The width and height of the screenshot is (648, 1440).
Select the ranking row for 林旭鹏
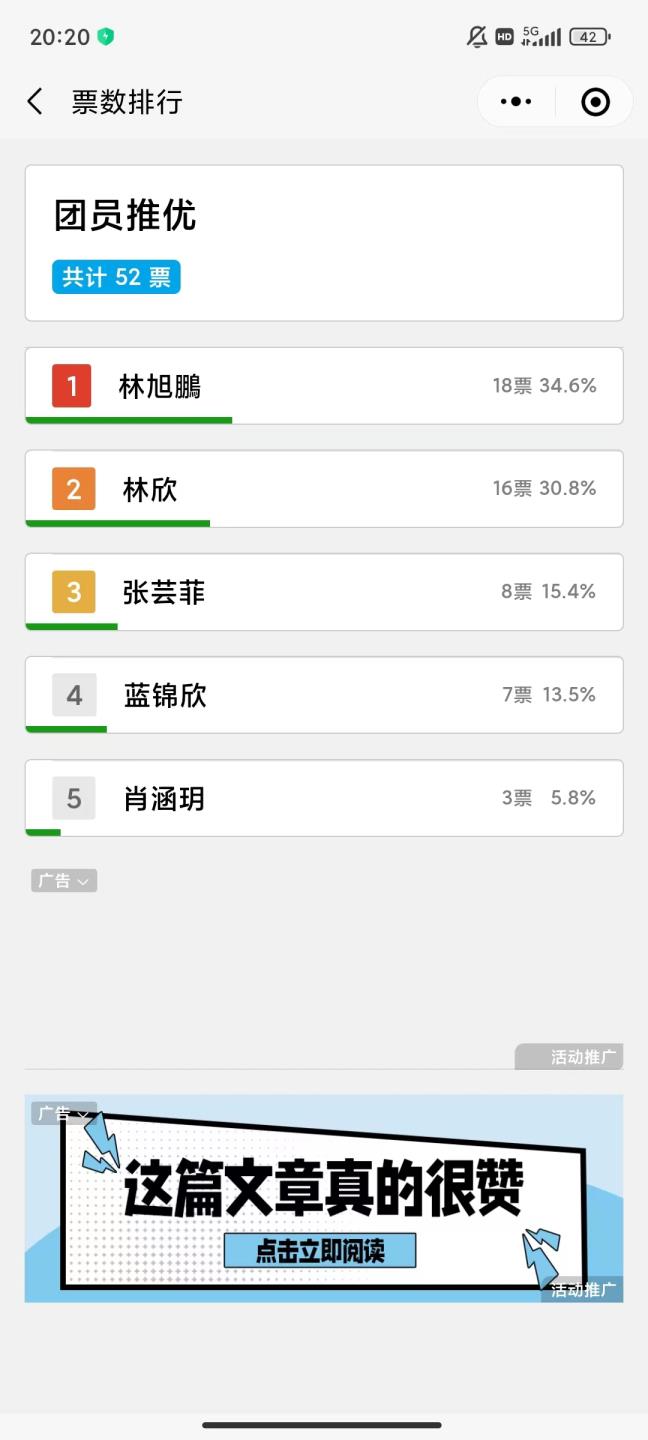pyautogui.click(x=324, y=386)
